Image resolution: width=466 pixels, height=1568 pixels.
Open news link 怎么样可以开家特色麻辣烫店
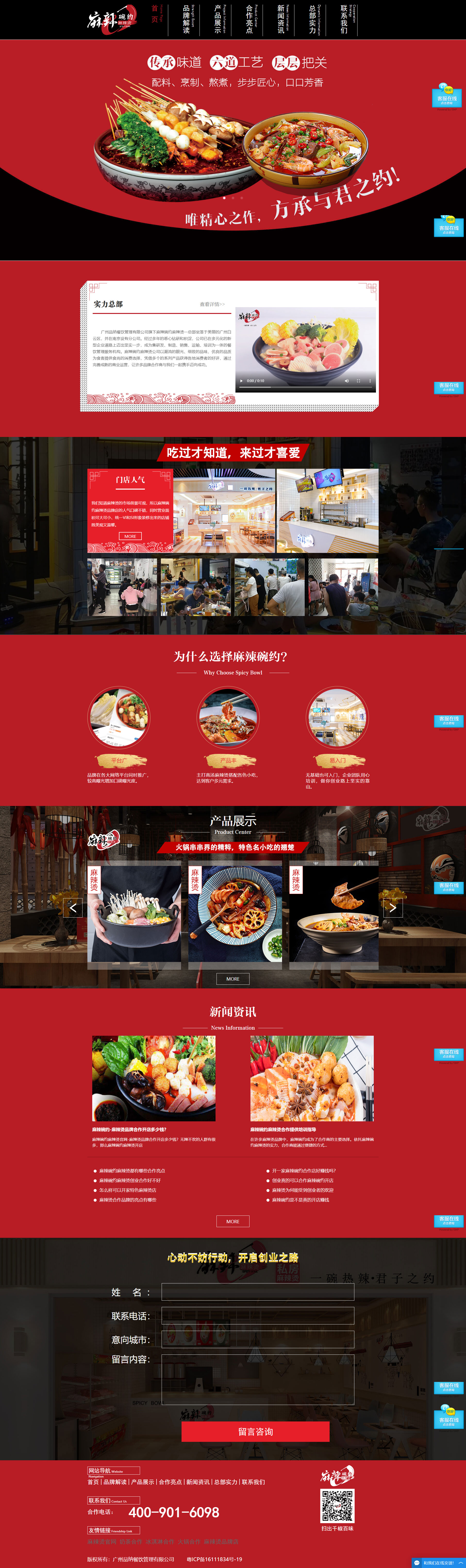128,1190
